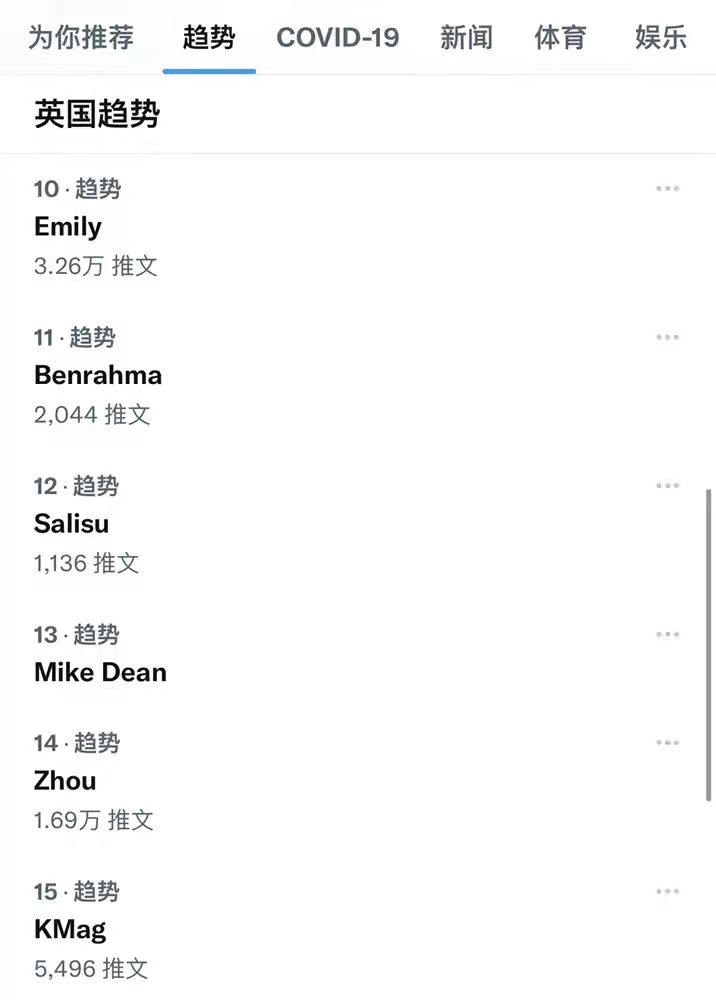Open more options next to KMag
Image resolution: width=716 pixels, height=1000 pixels.
tap(667, 892)
